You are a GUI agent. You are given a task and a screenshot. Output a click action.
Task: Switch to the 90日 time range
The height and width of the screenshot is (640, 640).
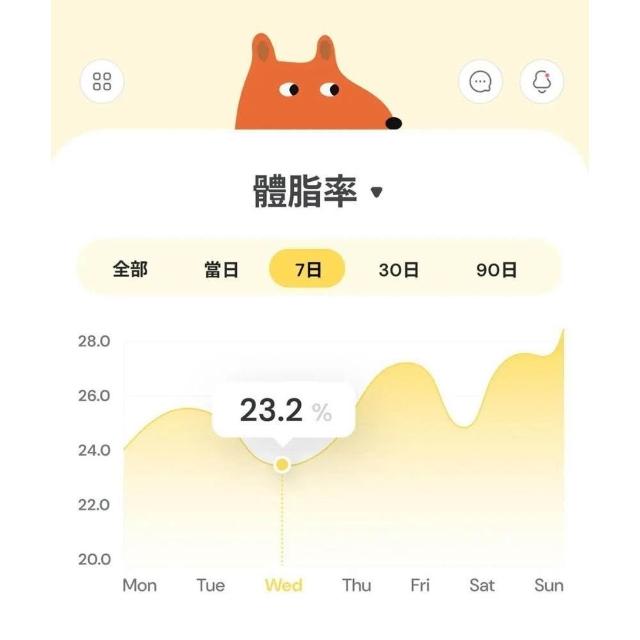[496, 269]
